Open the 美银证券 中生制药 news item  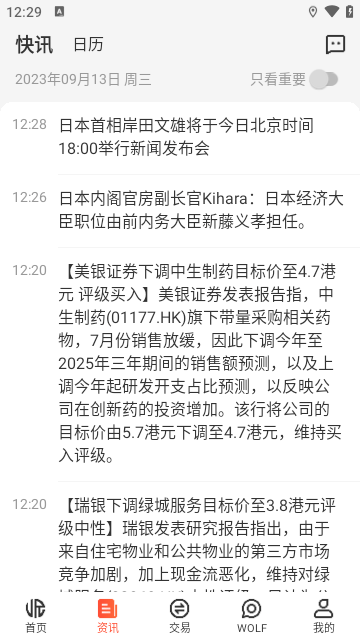[x=180, y=363]
